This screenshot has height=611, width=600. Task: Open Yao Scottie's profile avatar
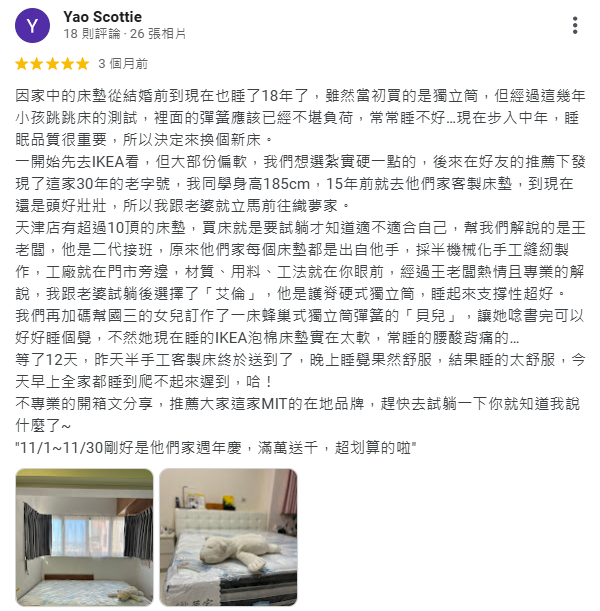[33, 25]
